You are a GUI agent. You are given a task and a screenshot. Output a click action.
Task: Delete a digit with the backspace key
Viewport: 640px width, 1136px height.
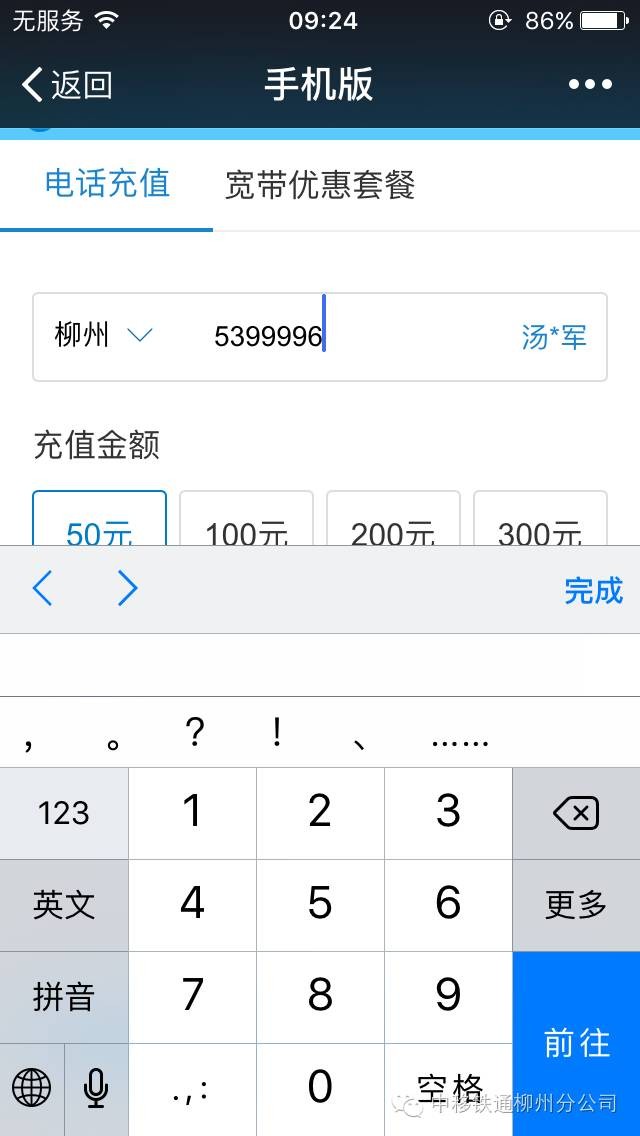pyautogui.click(x=576, y=813)
